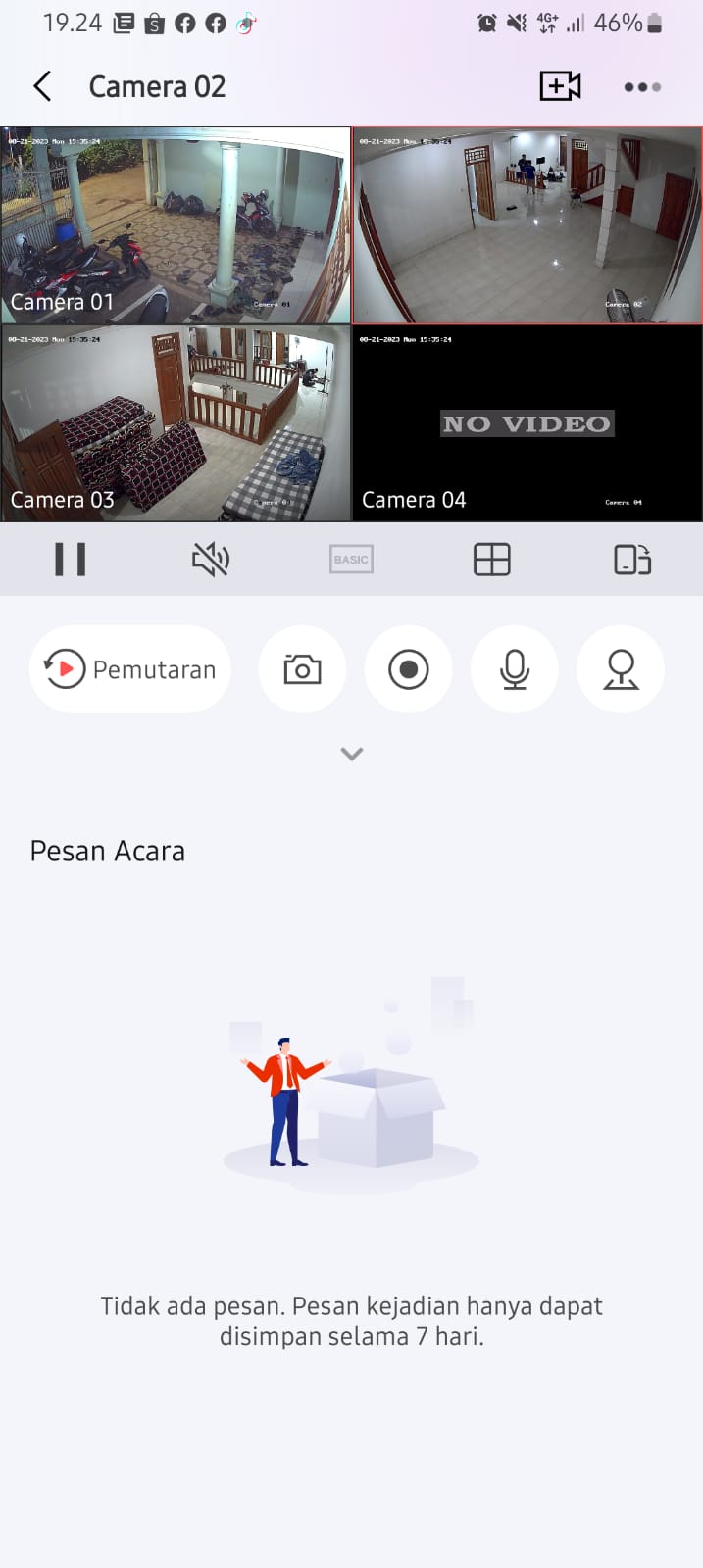Pause the live video stream
This screenshot has height=1568, width=703.
click(x=71, y=560)
